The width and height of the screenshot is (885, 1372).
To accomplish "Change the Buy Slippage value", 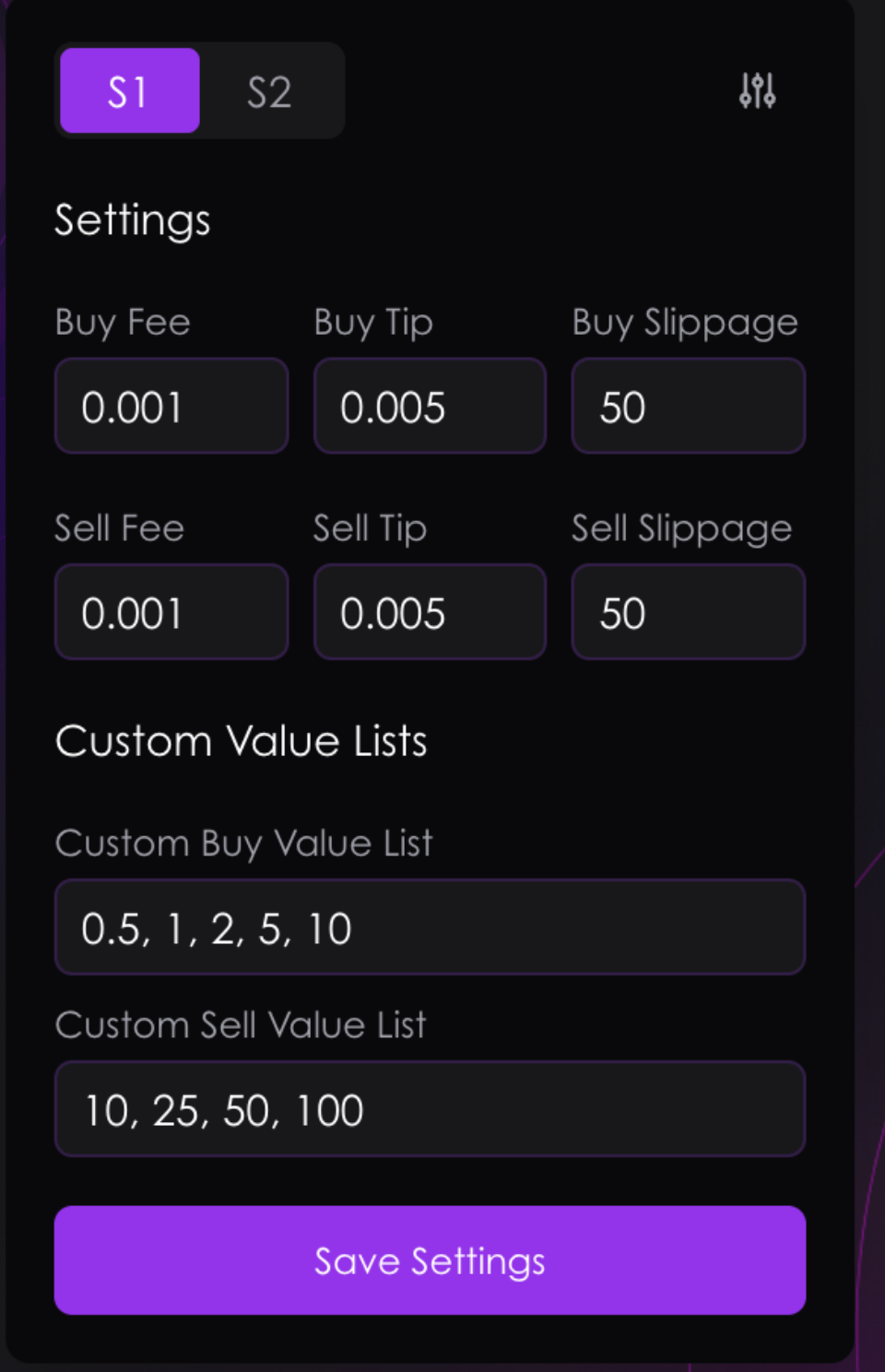I will [x=688, y=407].
